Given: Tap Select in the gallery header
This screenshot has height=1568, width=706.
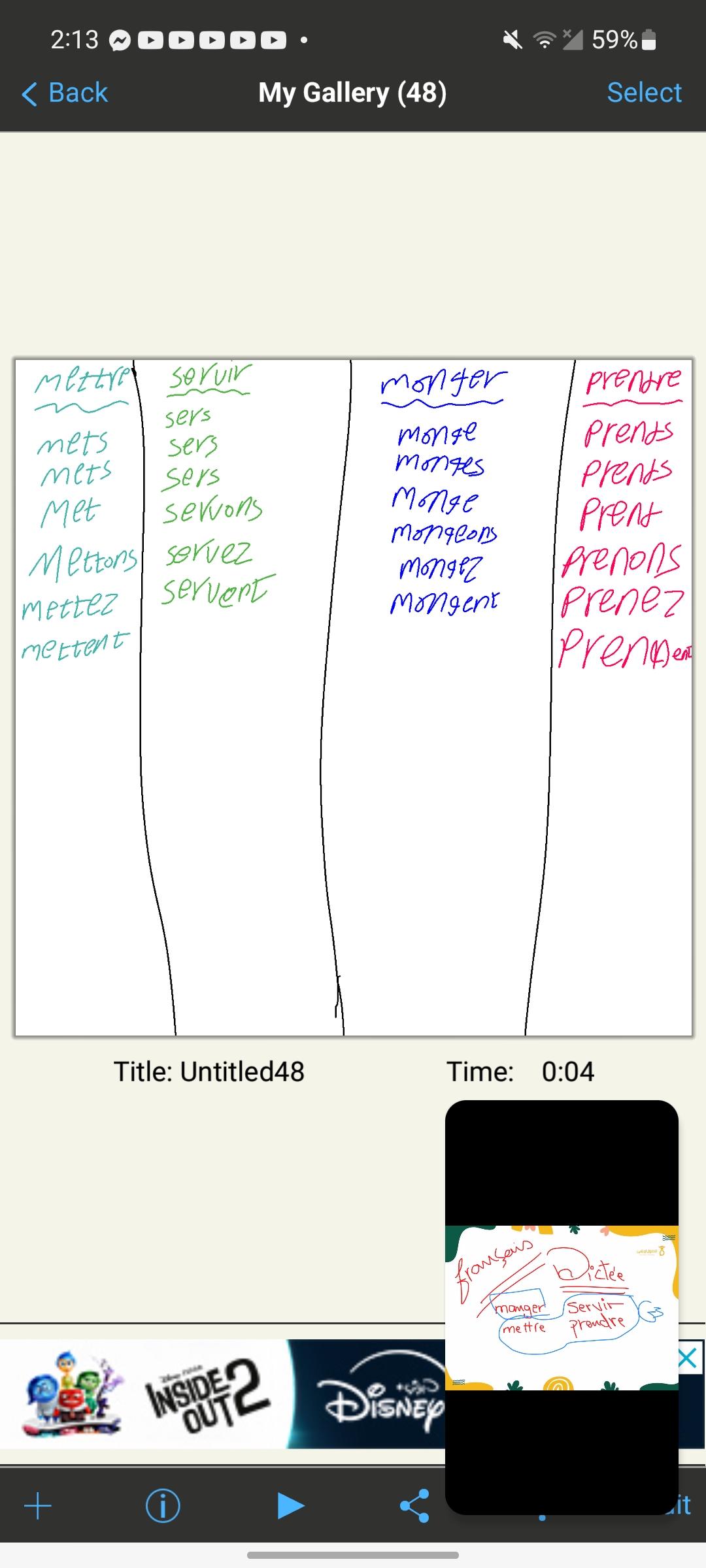Looking at the screenshot, I should (x=644, y=93).
